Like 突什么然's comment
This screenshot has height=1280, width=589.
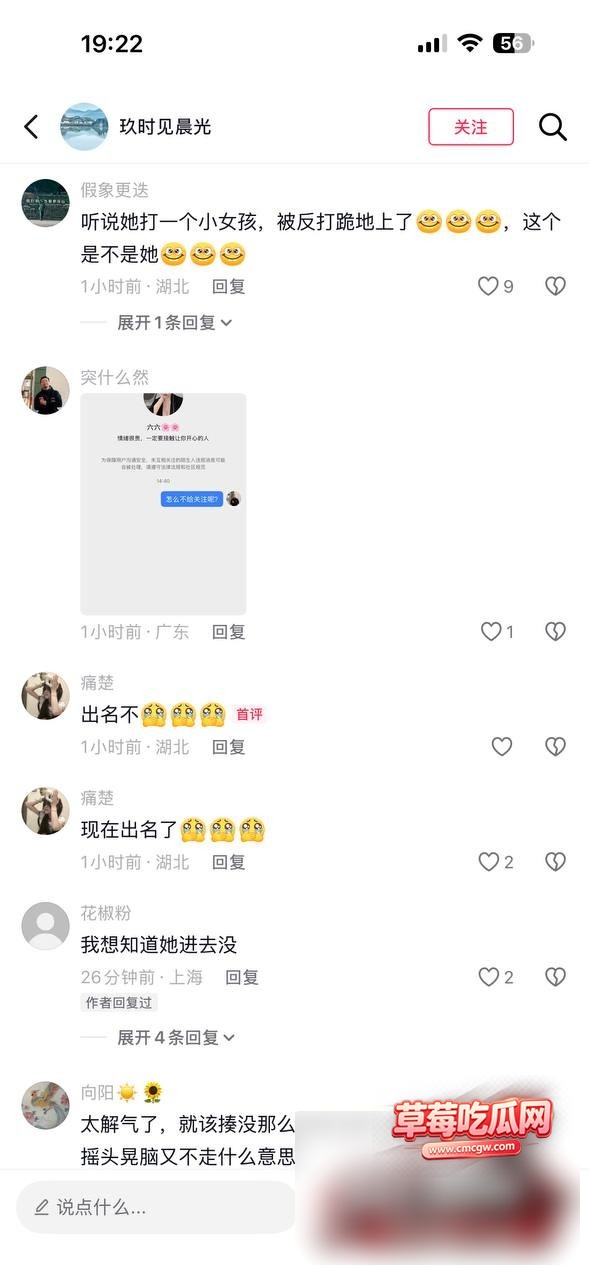click(x=491, y=631)
